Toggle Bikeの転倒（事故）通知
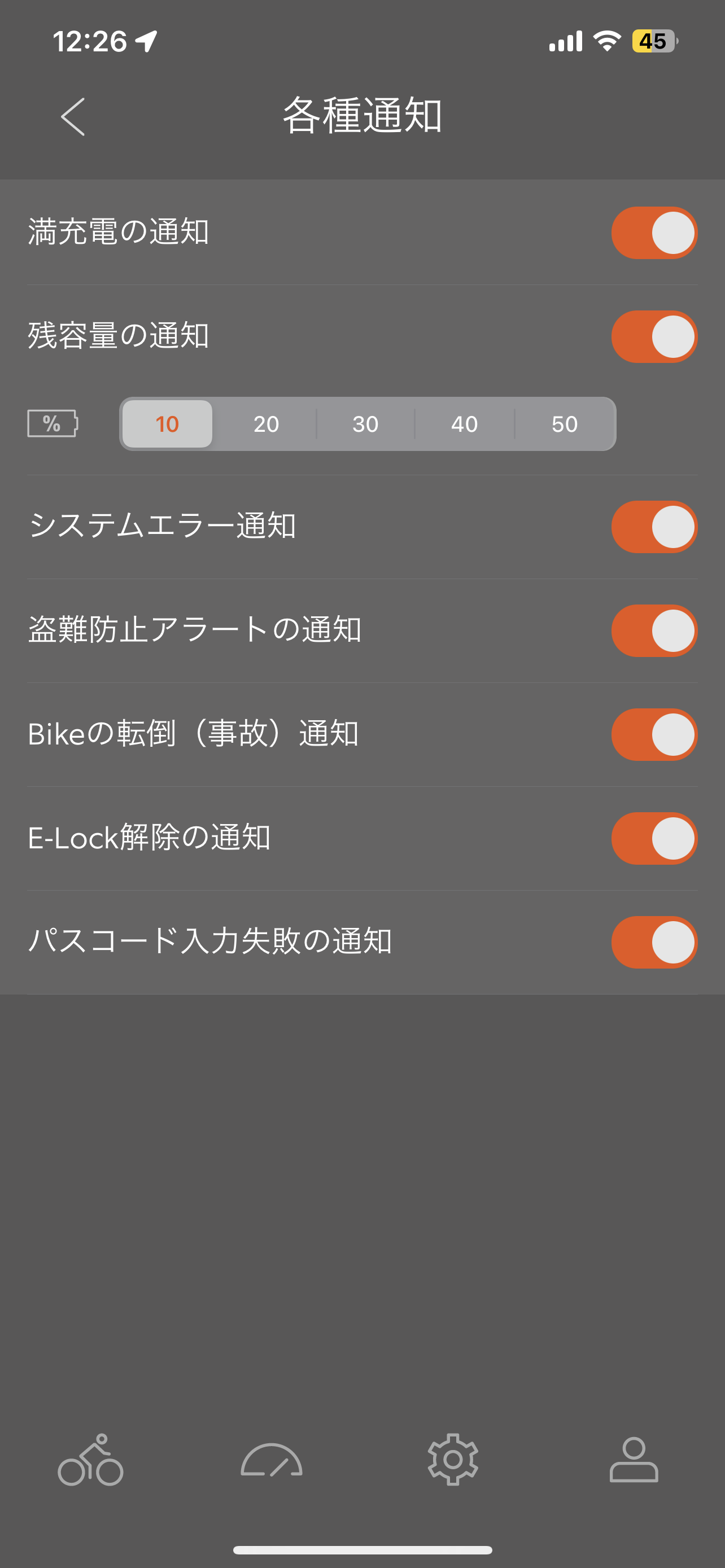Screen dimensions: 725x1568 pos(654,735)
